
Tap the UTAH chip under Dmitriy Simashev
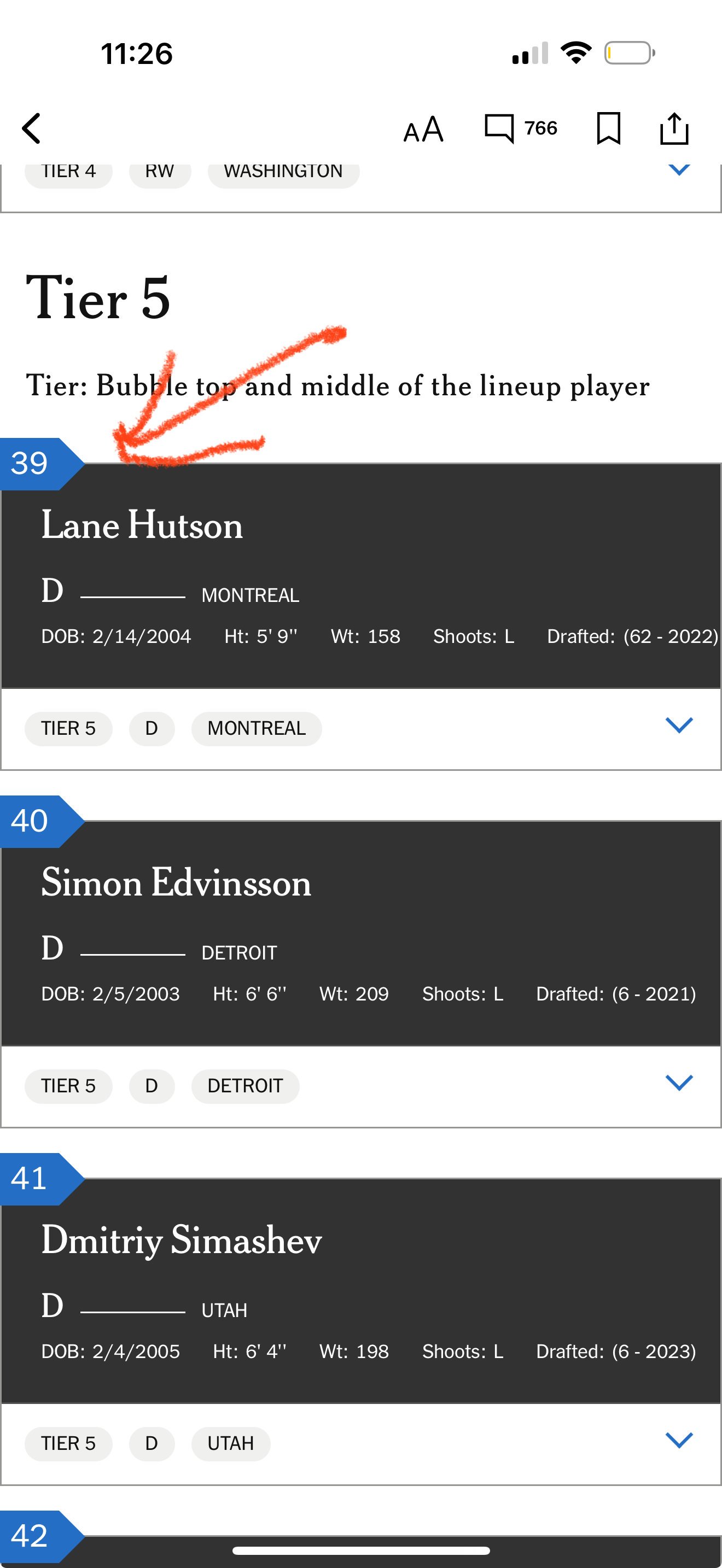(x=230, y=1443)
